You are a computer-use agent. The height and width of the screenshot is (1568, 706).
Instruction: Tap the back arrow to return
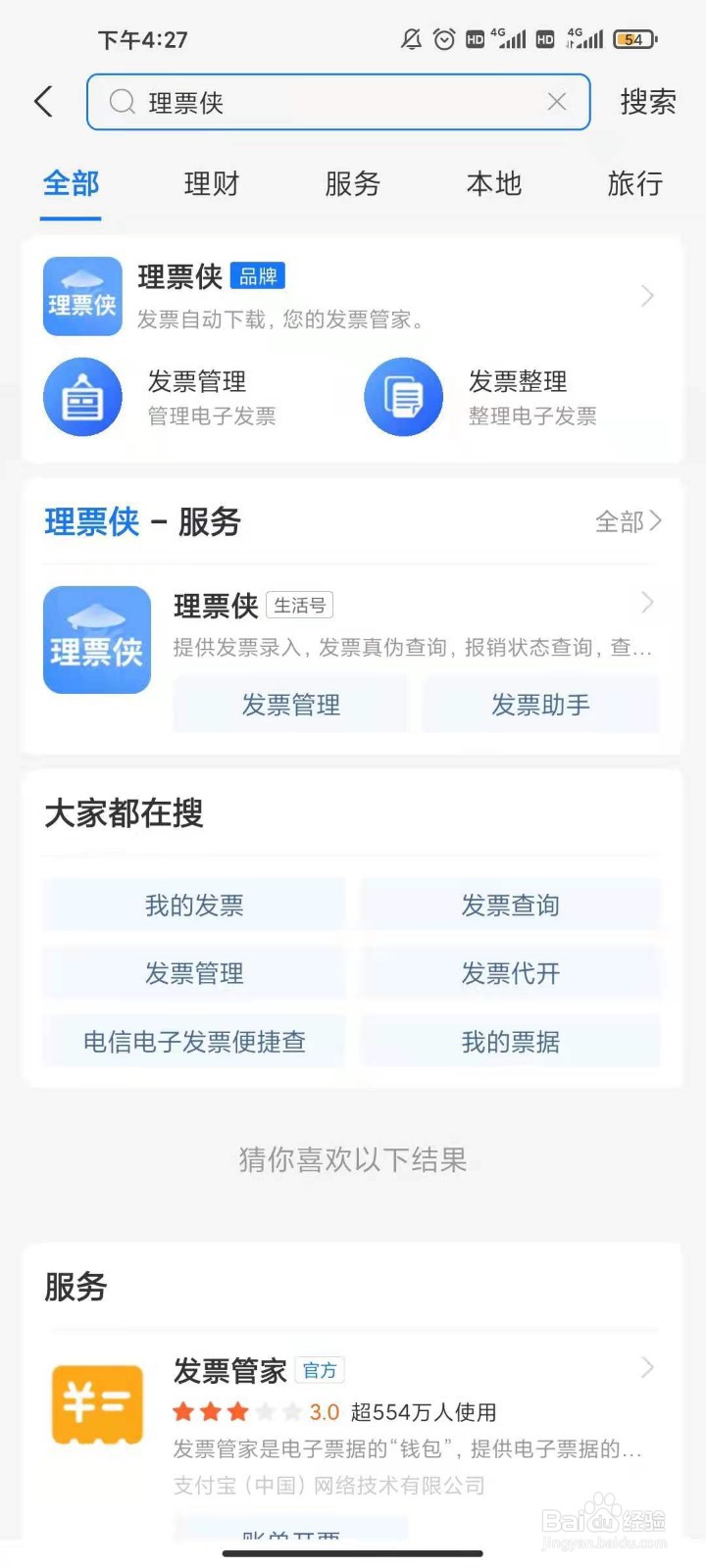click(43, 101)
